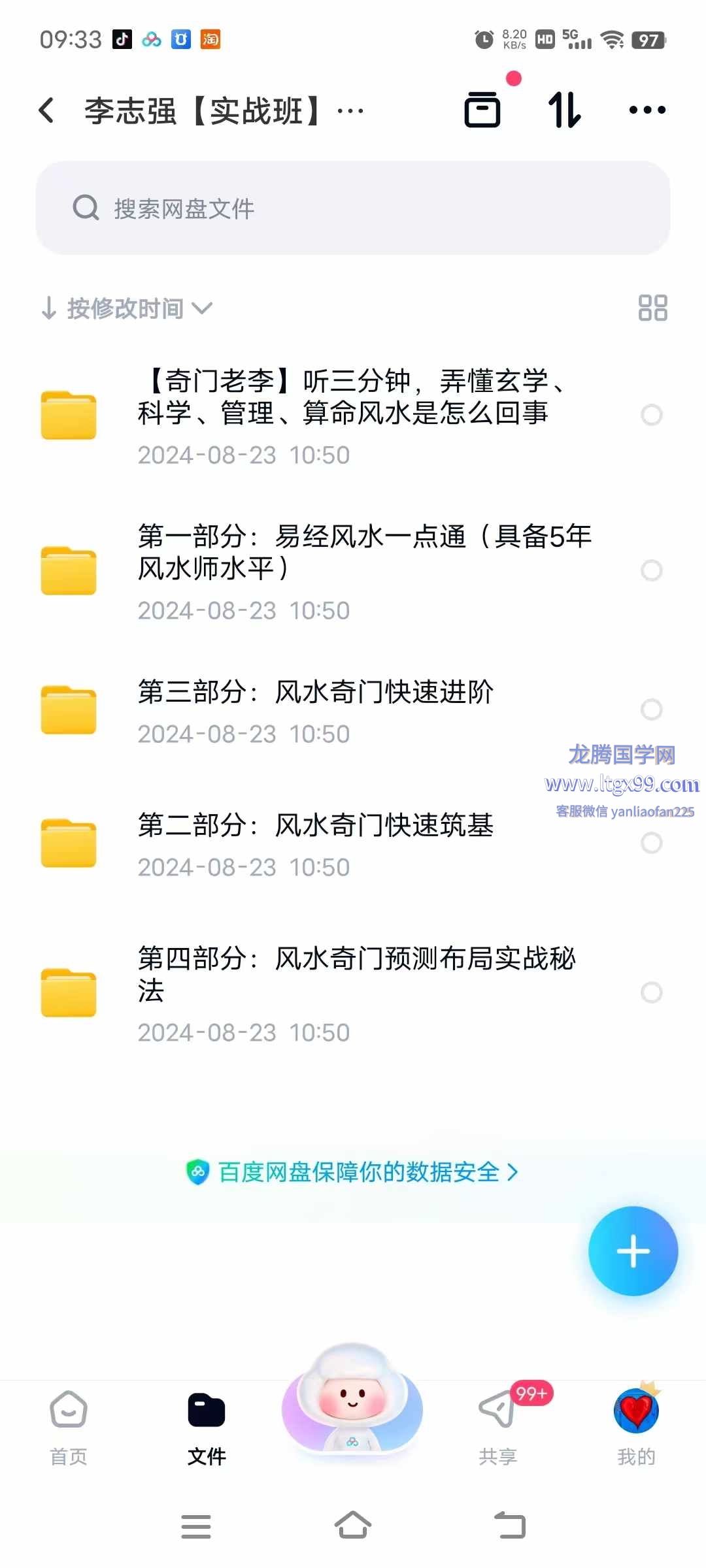Switch to grid view layout
The width and height of the screenshot is (706, 1568).
click(652, 308)
